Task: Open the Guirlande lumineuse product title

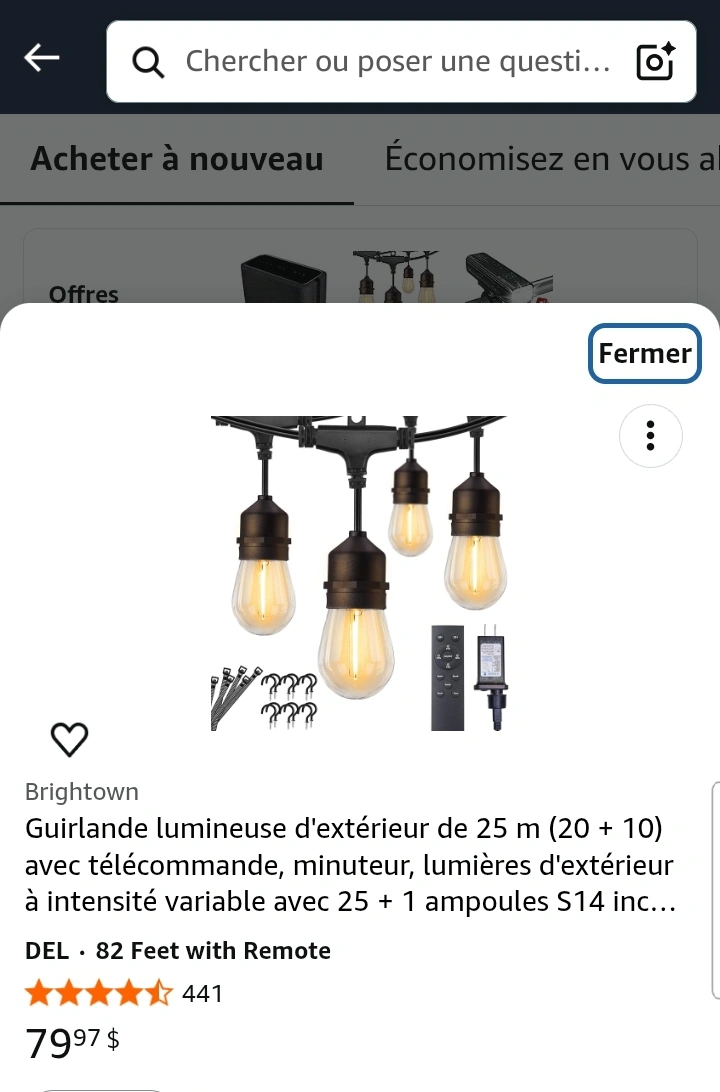Action: pyautogui.click(x=350, y=865)
